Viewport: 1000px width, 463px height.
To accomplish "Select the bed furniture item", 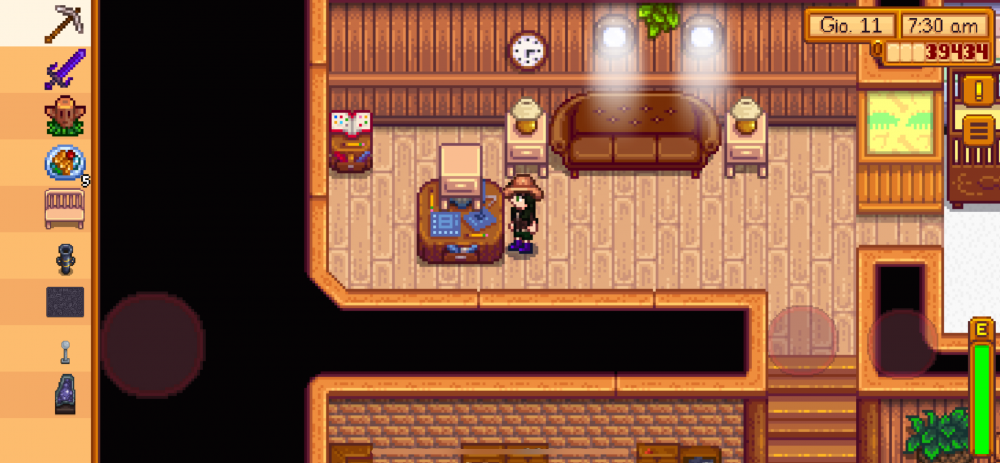I will (64, 209).
